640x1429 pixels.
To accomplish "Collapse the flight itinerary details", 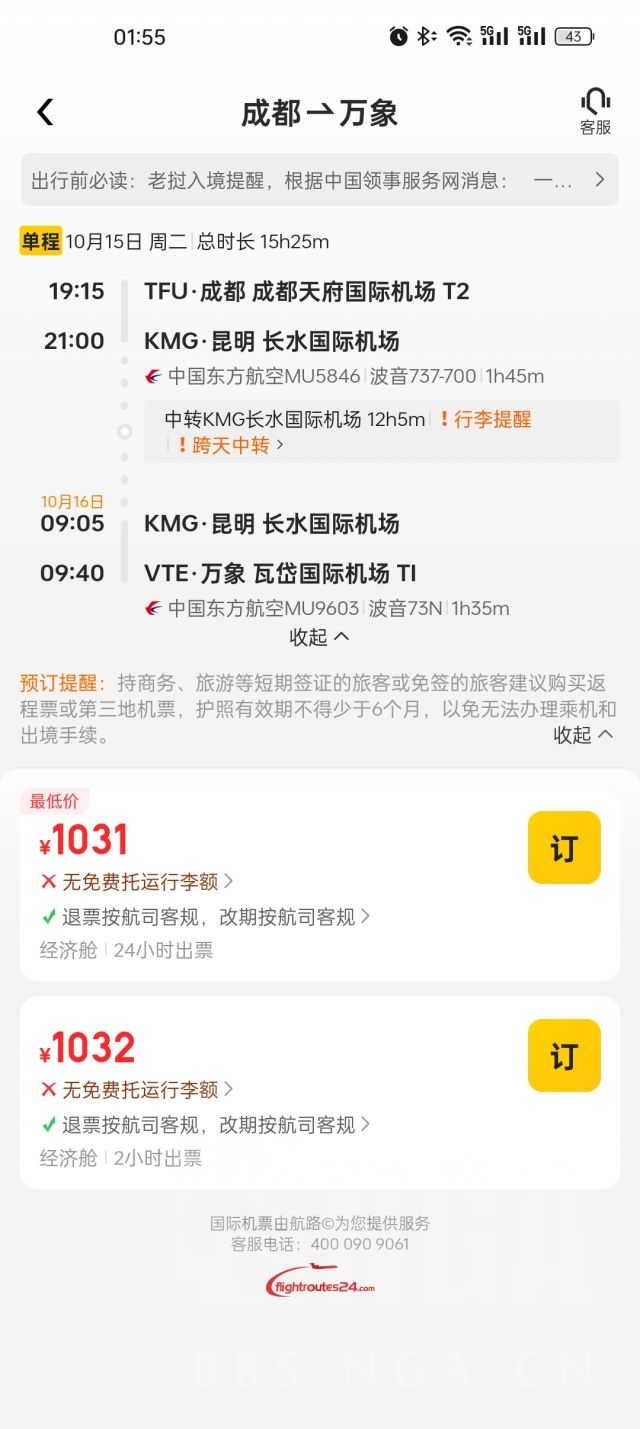I will coord(319,637).
